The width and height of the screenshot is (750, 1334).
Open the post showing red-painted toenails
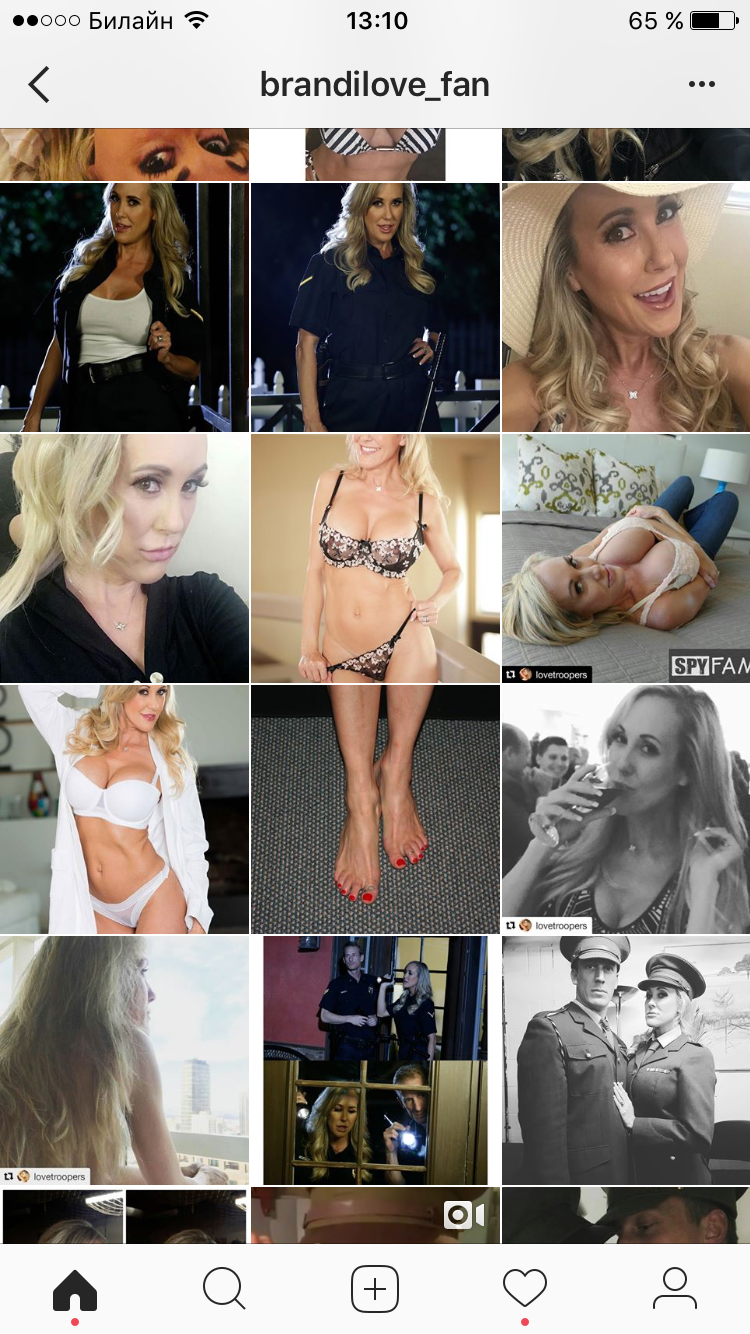point(375,809)
